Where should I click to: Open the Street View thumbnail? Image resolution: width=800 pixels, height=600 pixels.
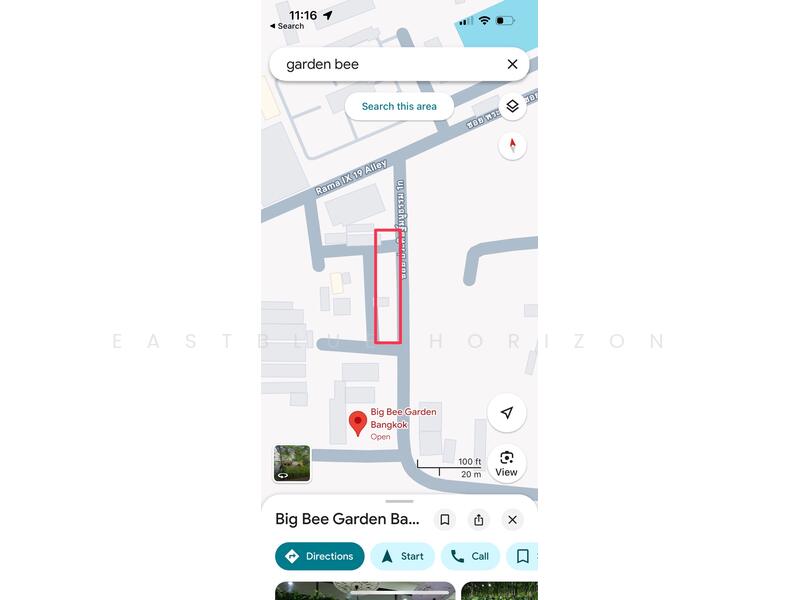click(292, 463)
